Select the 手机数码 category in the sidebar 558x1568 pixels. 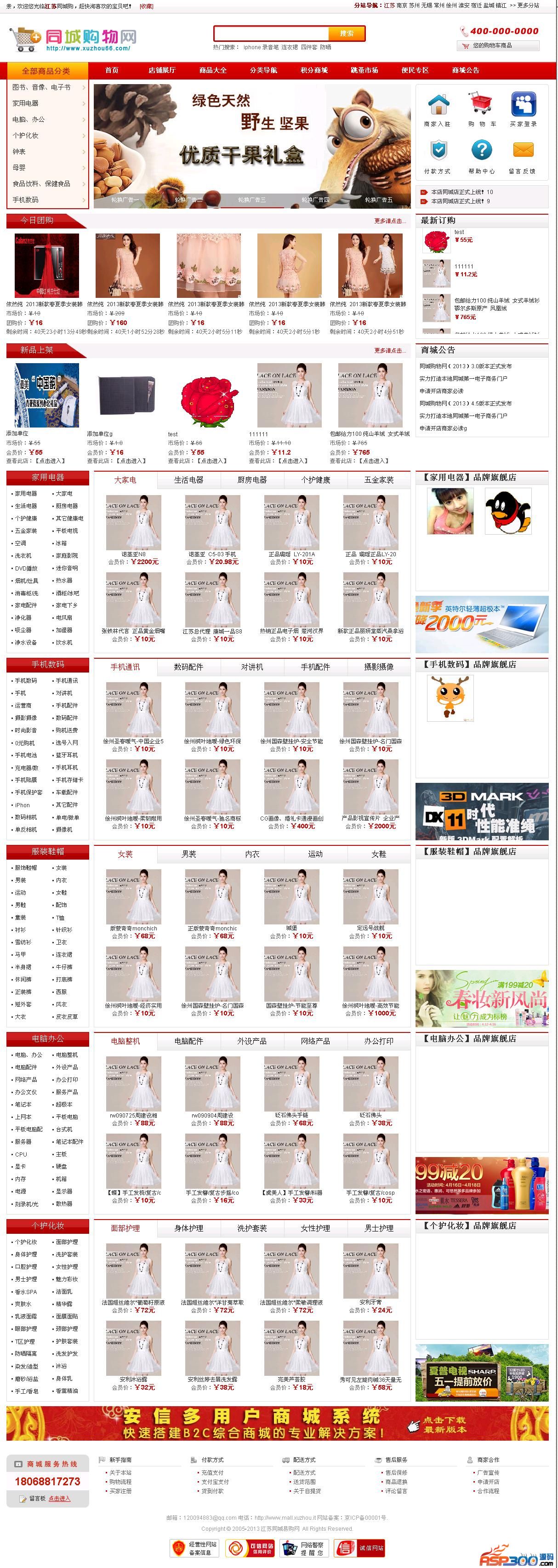(x=26, y=200)
